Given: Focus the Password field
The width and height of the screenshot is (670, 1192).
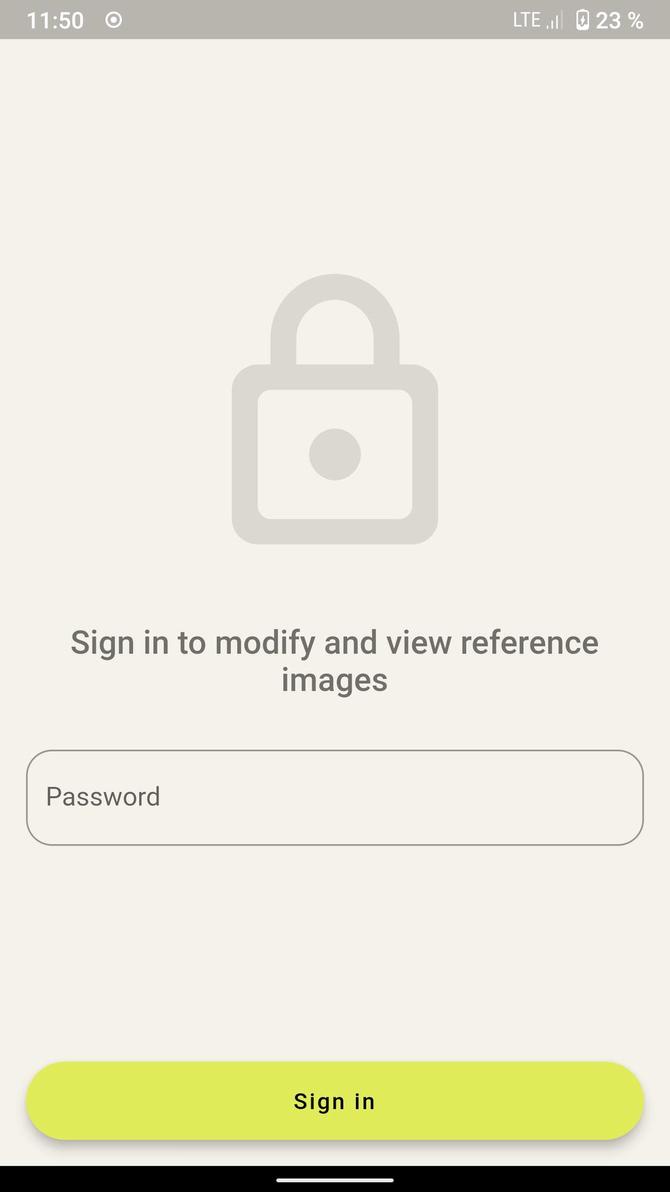Looking at the screenshot, I should (335, 797).
